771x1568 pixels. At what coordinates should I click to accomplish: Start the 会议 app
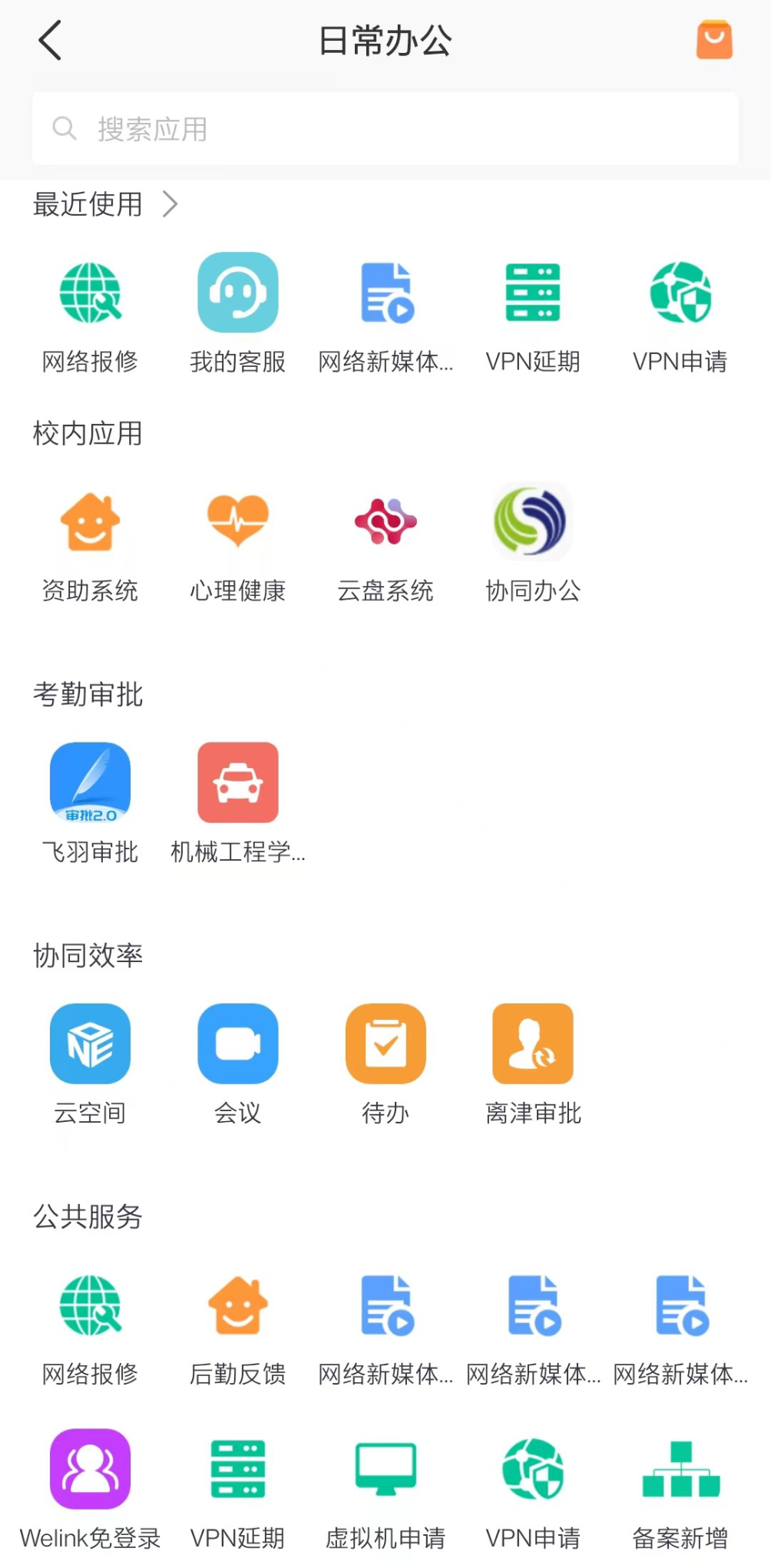(237, 1044)
